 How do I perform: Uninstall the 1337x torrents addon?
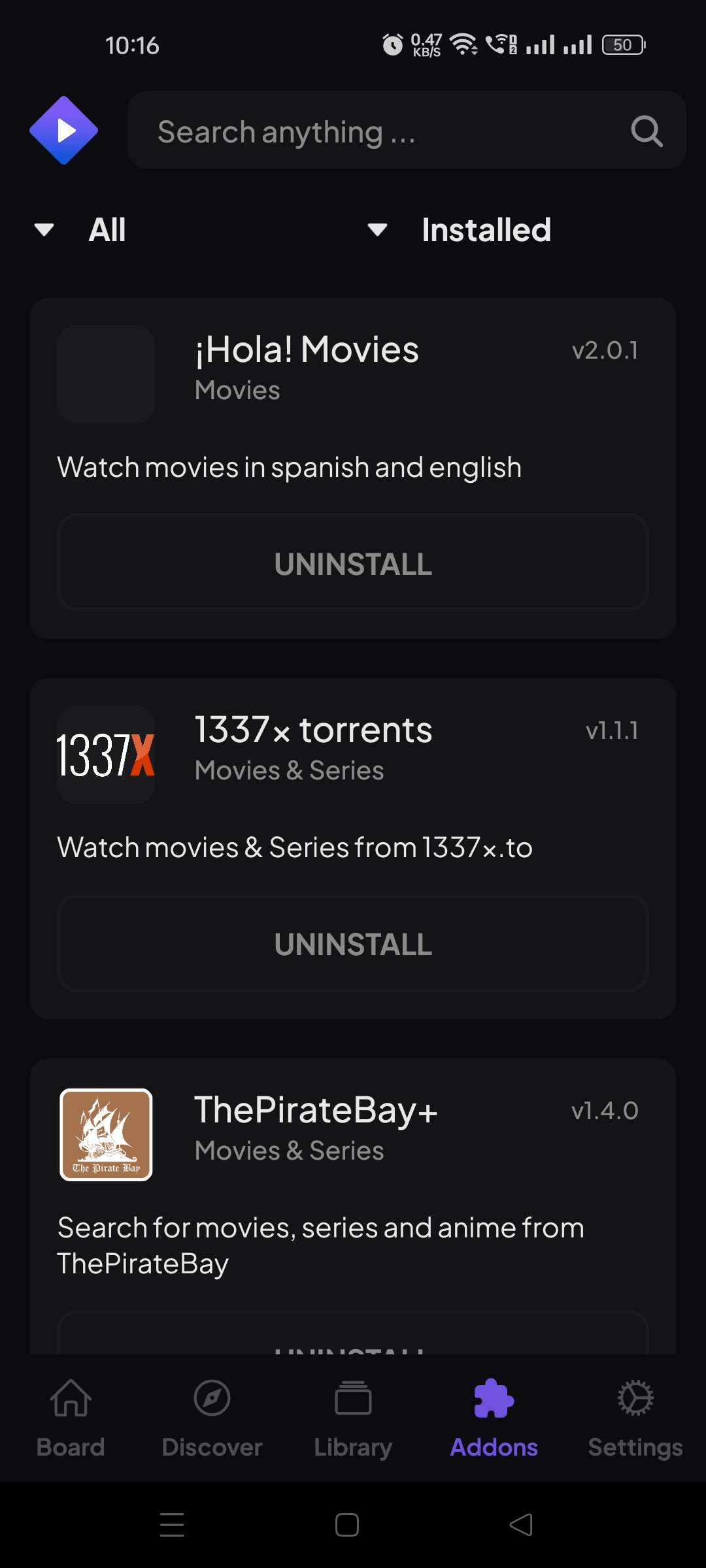tap(353, 943)
